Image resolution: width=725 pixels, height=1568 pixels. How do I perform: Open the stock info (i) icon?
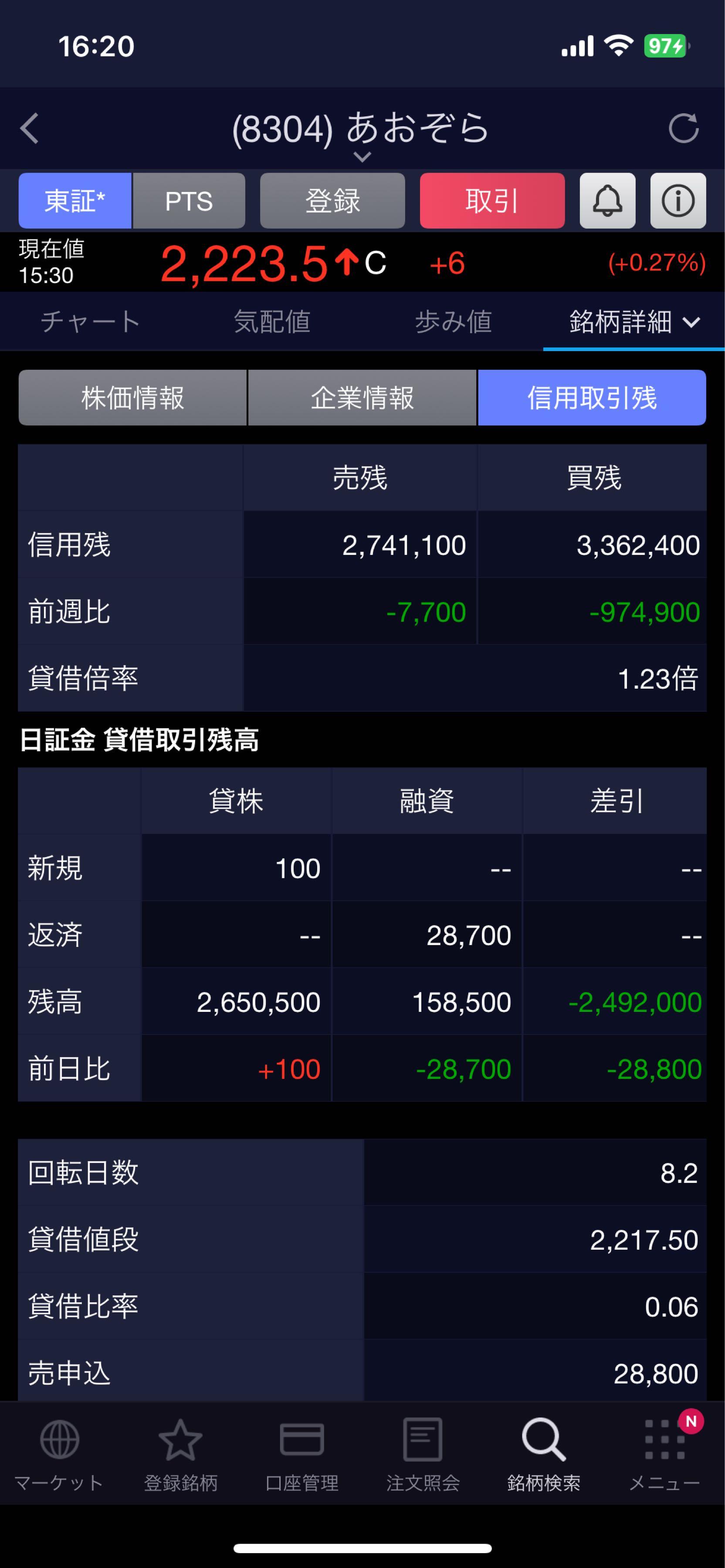[678, 201]
